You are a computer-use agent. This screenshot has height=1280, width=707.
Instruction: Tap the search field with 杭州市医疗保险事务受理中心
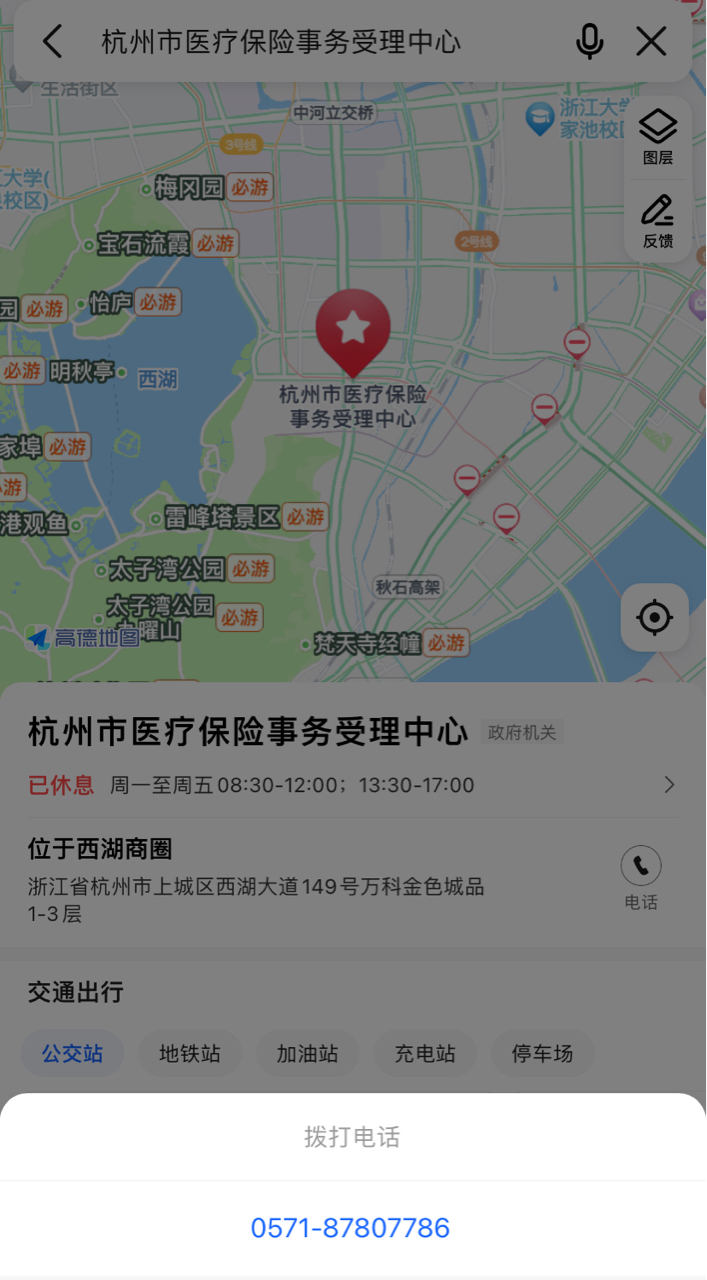pyautogui.click(x=300, y=42)
